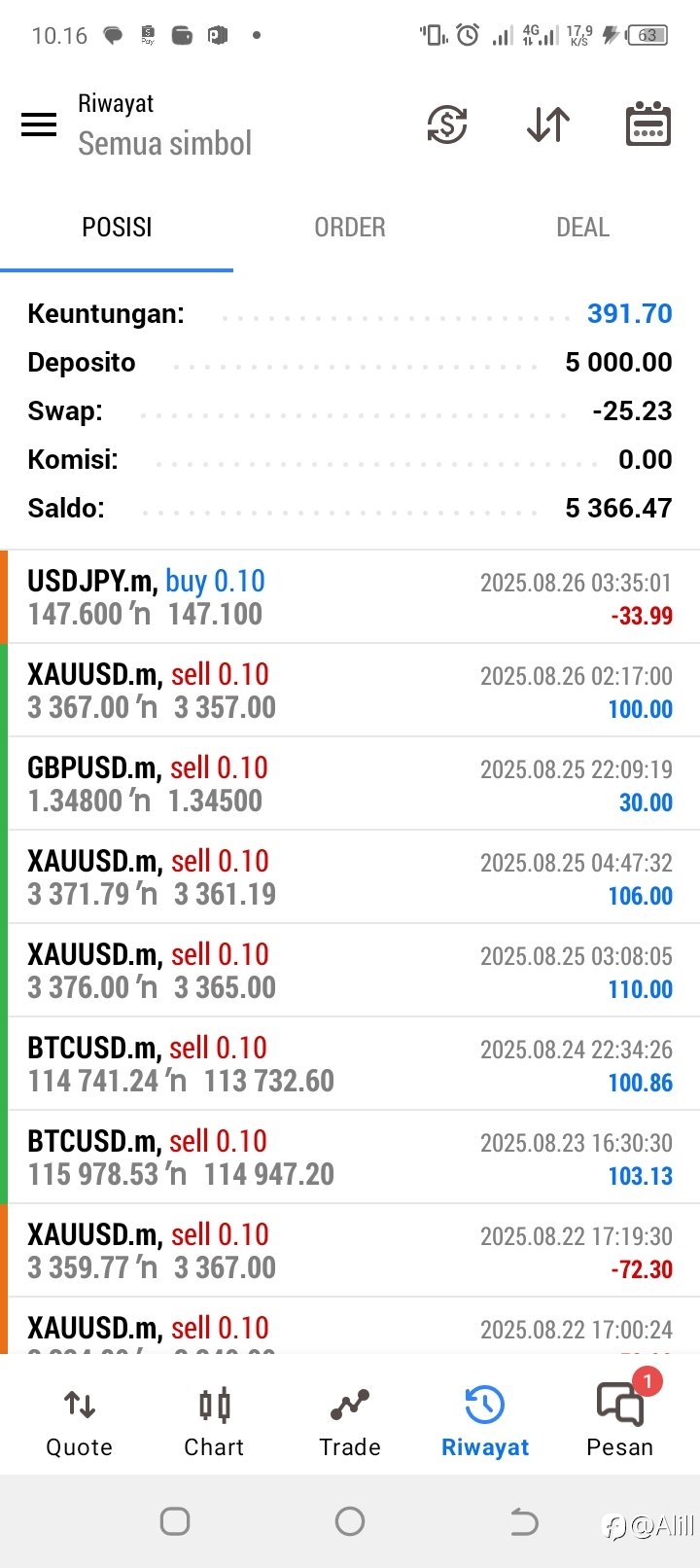Open BTCUSD.m position with profit 103.13
This screenshot has width=700, height=1568.
[x=350, y=1158]
